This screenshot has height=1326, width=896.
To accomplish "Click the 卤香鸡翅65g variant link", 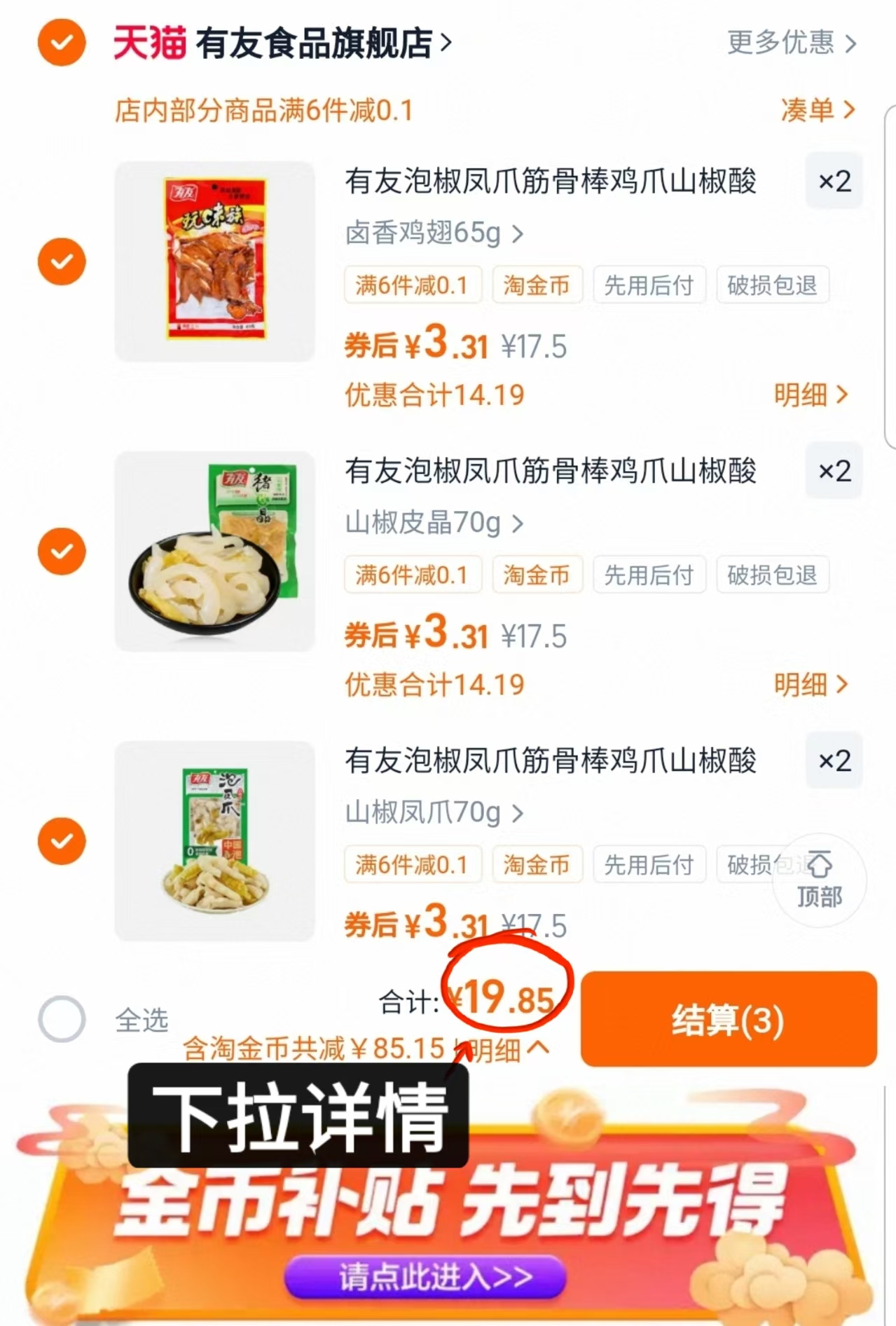I will [431, 234].
